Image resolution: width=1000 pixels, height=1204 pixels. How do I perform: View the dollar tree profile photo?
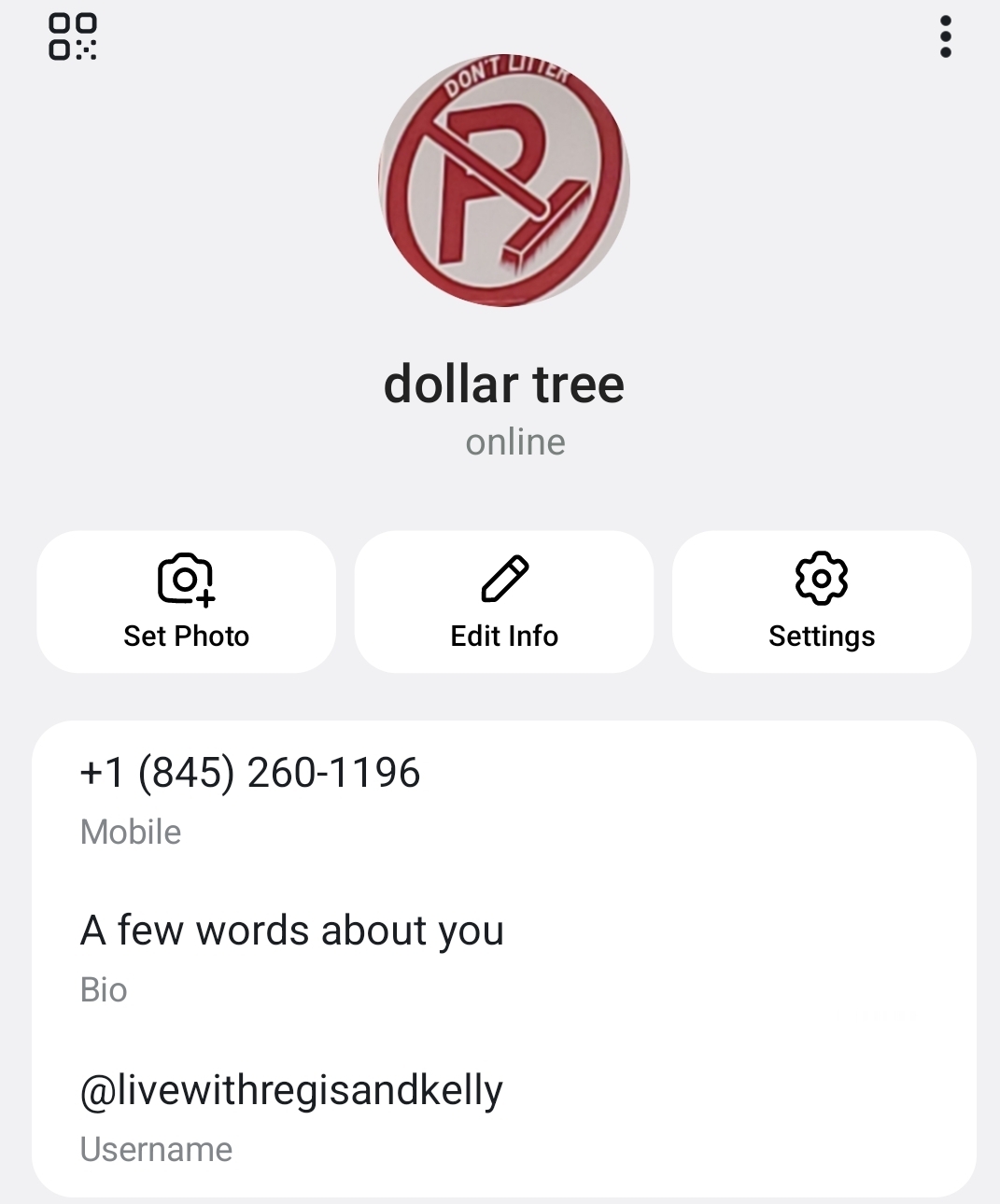(504, 180)
